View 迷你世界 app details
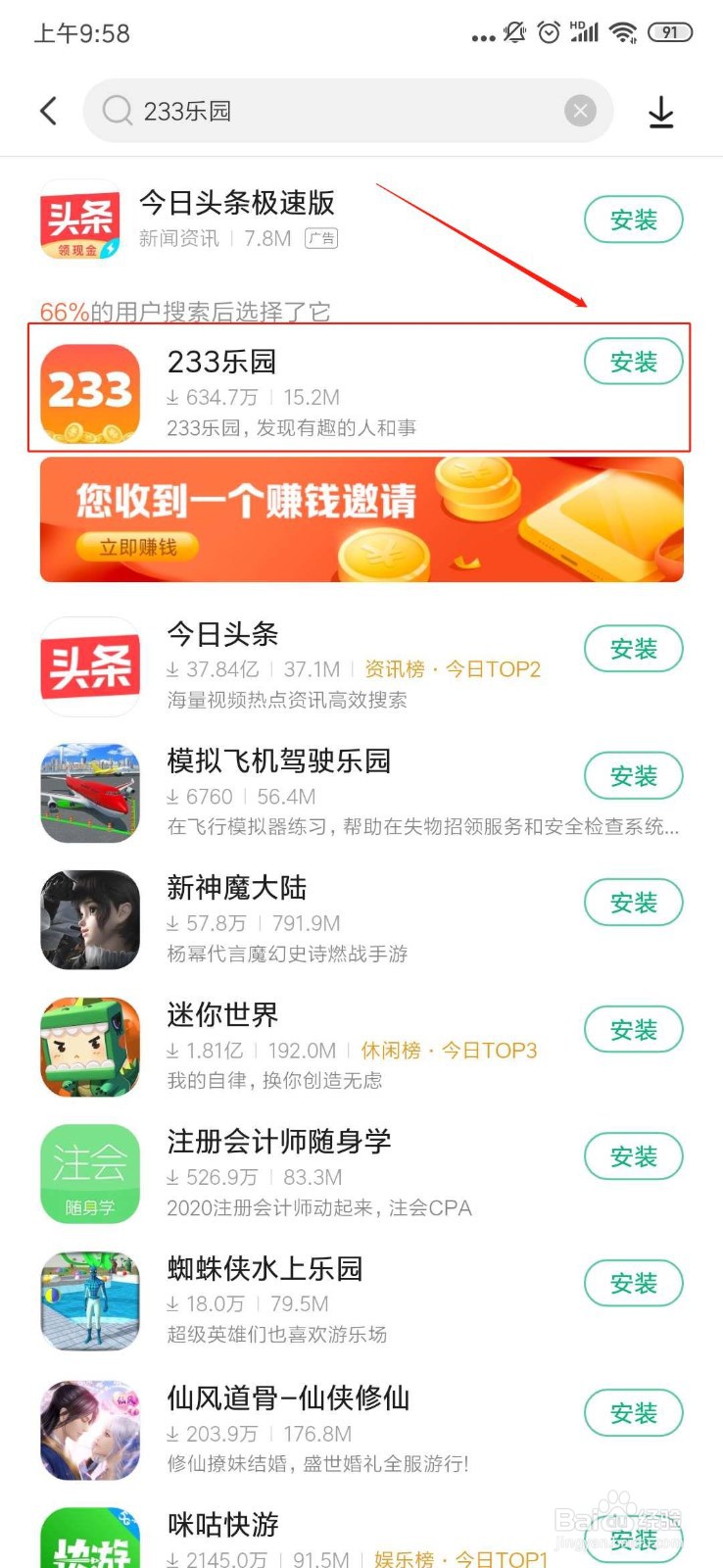 [x=294, y=1047]
